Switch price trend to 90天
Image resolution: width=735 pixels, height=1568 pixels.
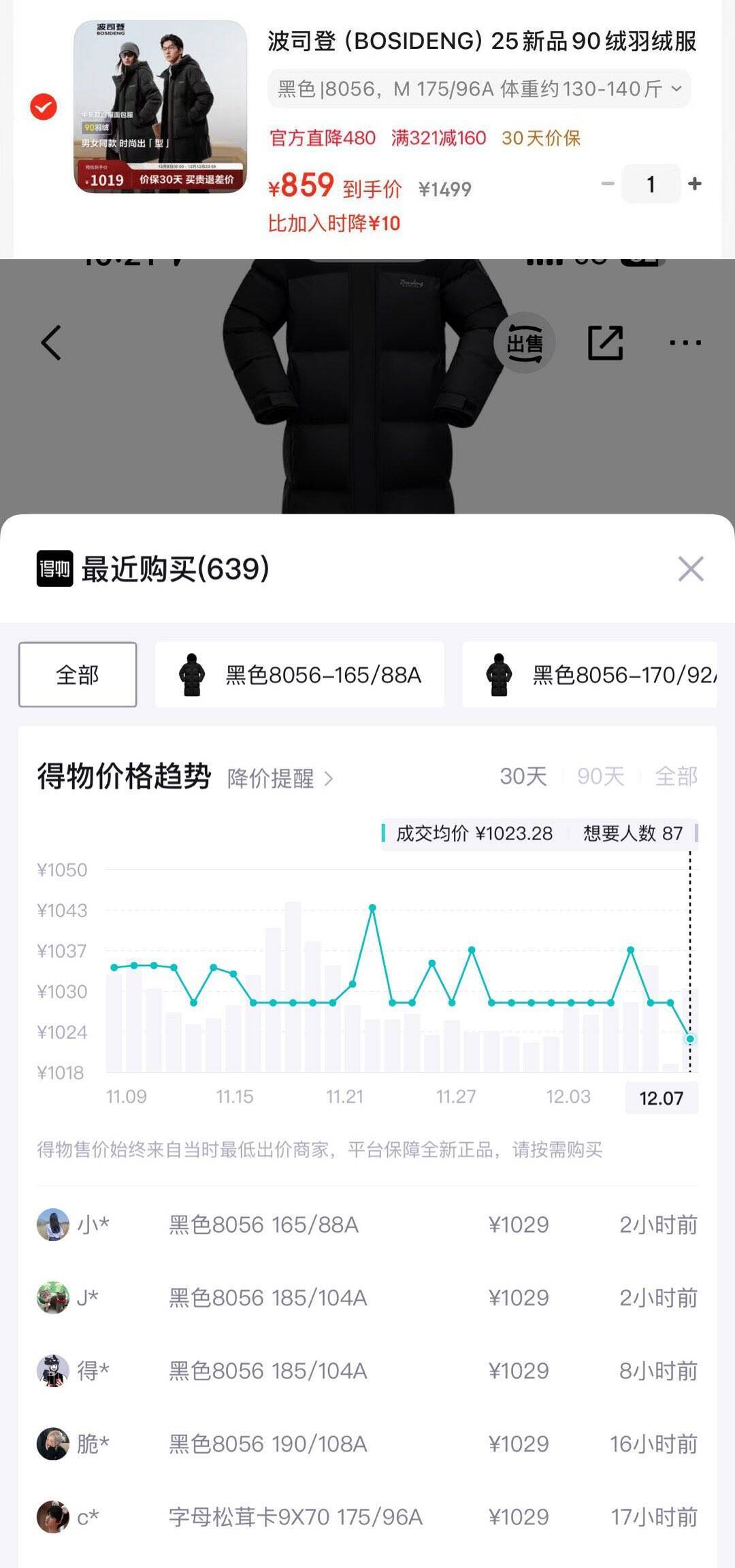coord(600,776)
